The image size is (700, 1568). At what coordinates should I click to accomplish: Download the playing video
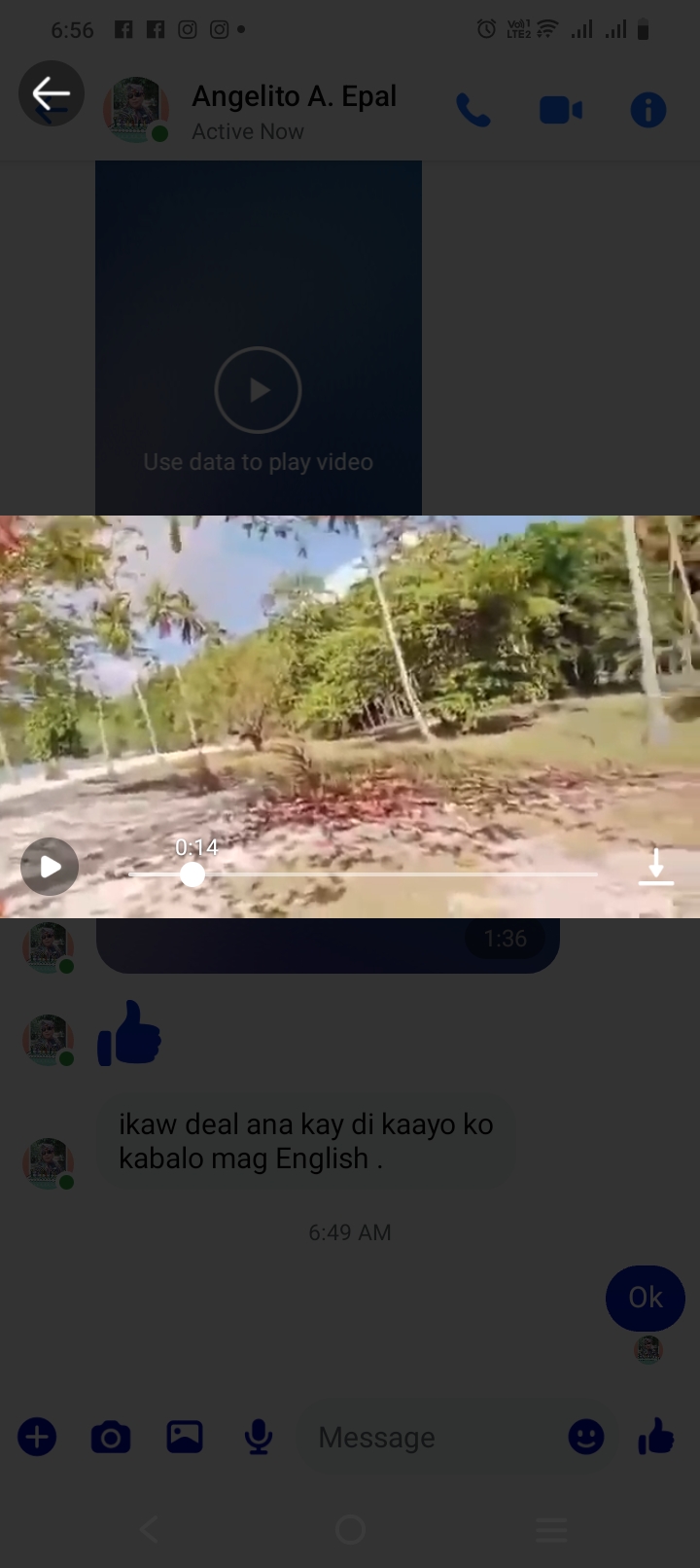tap(656, 866)
